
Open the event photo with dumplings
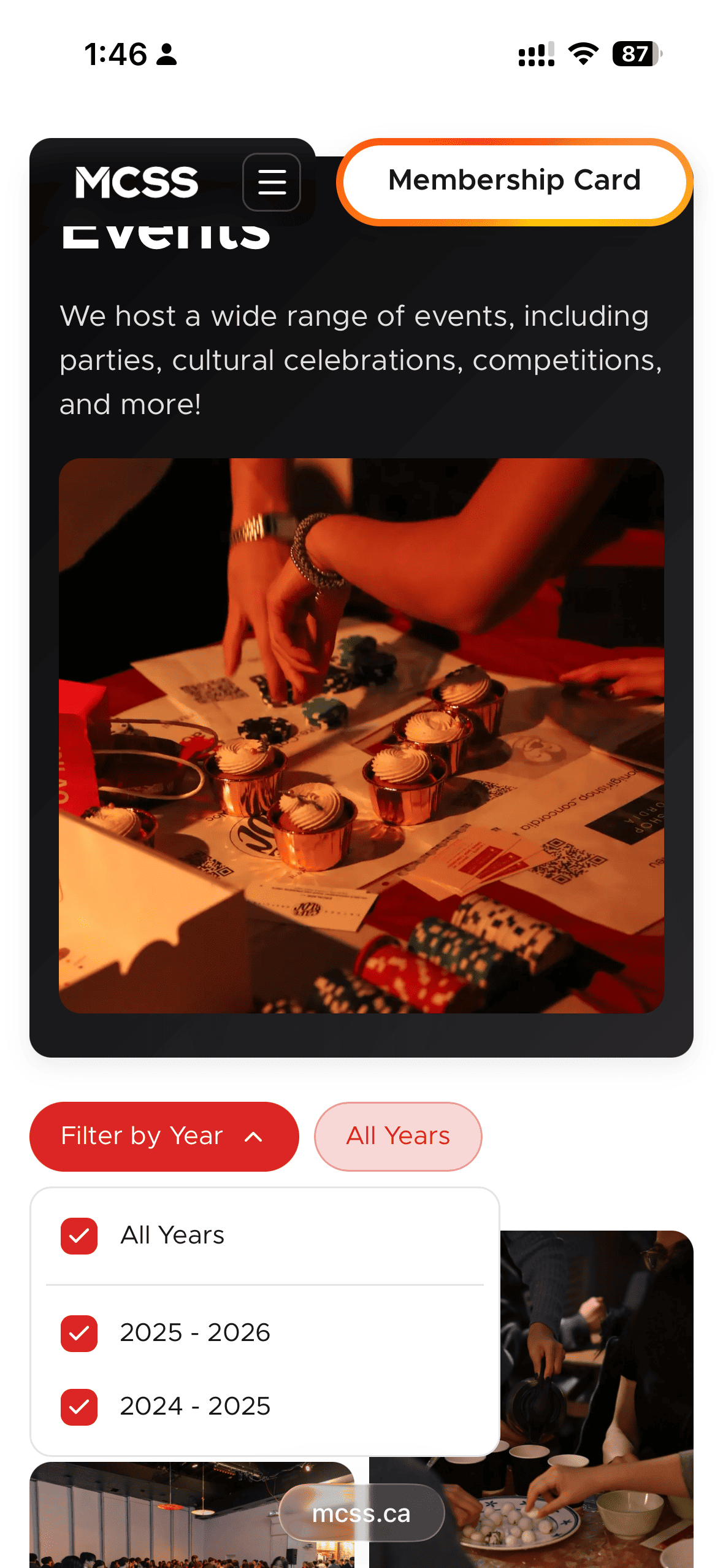pyautogui.click(x=598, y=1350)
